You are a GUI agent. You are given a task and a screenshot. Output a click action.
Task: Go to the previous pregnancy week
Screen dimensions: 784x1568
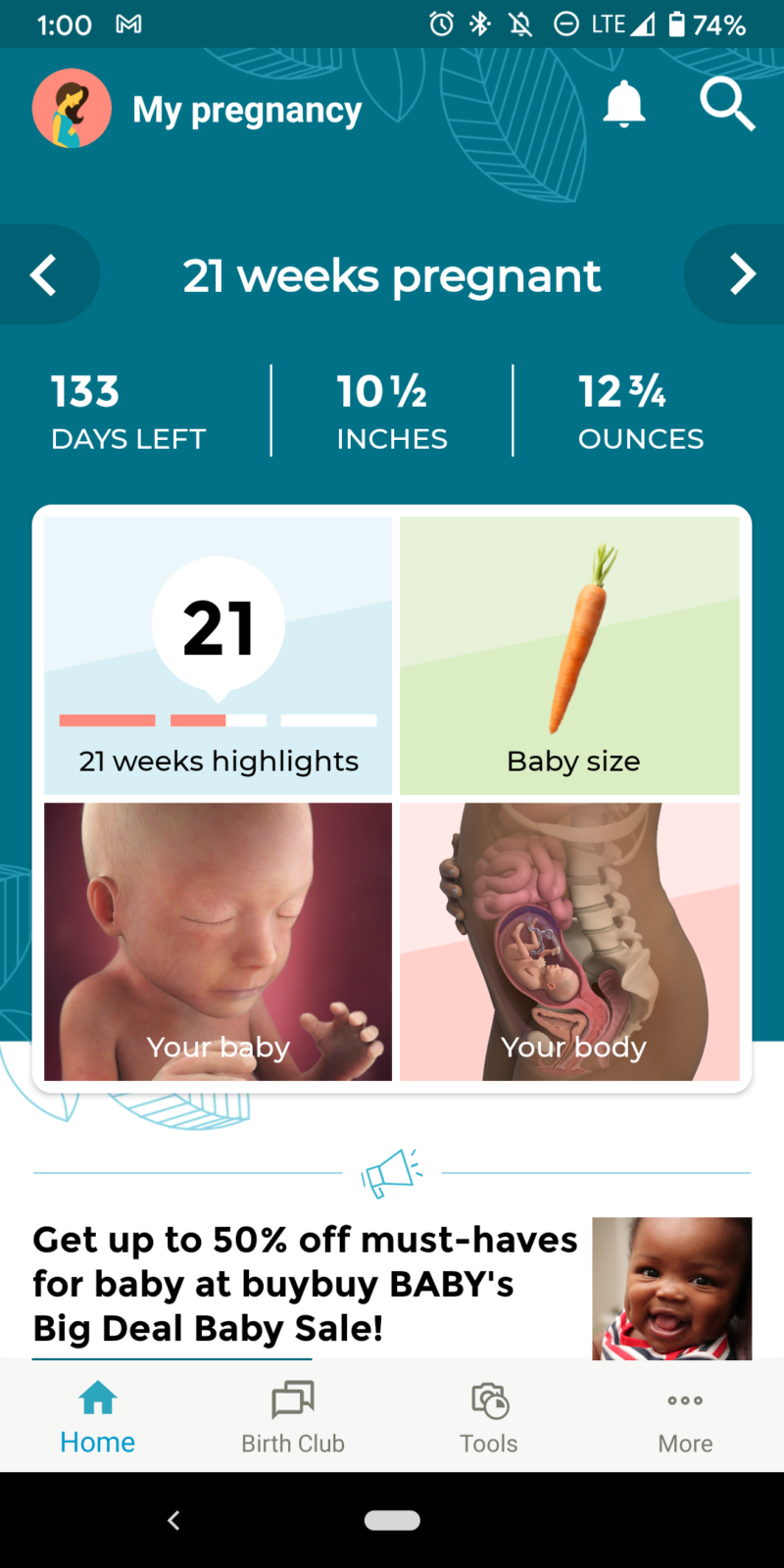click(x=44, y=274)
